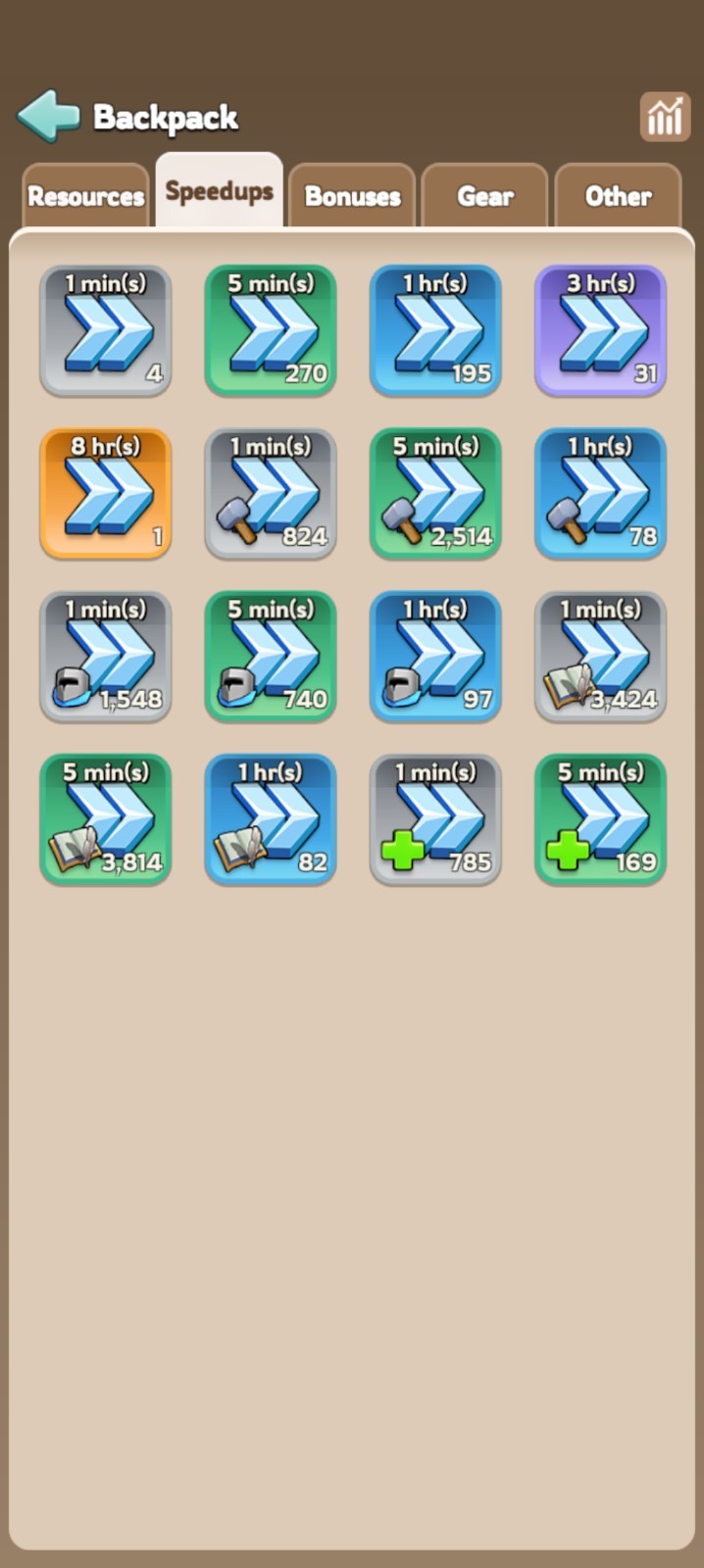Go back from the Backpack screen
The height and width of the screenshot is (1568, 704).
point(48,117)
